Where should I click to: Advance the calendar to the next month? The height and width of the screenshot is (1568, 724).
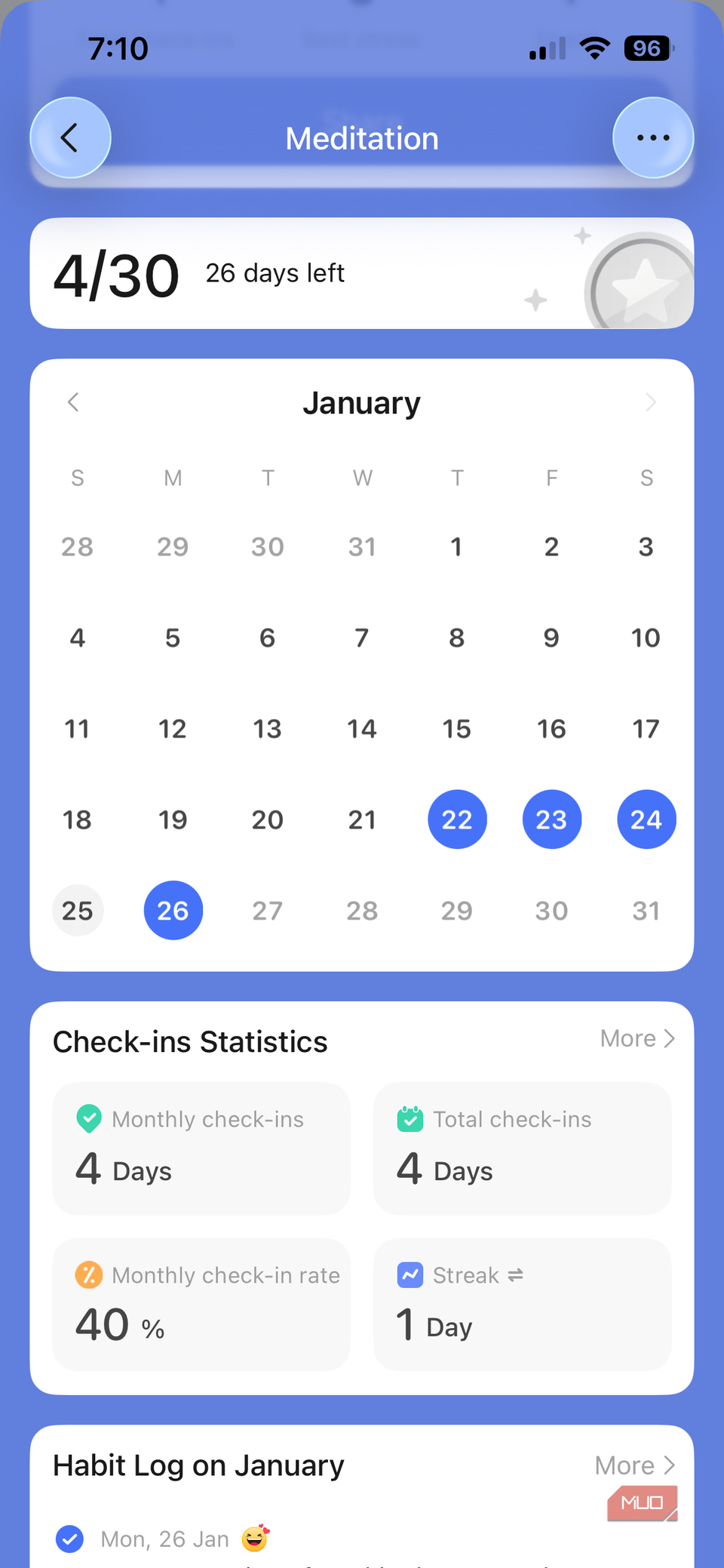651,402
